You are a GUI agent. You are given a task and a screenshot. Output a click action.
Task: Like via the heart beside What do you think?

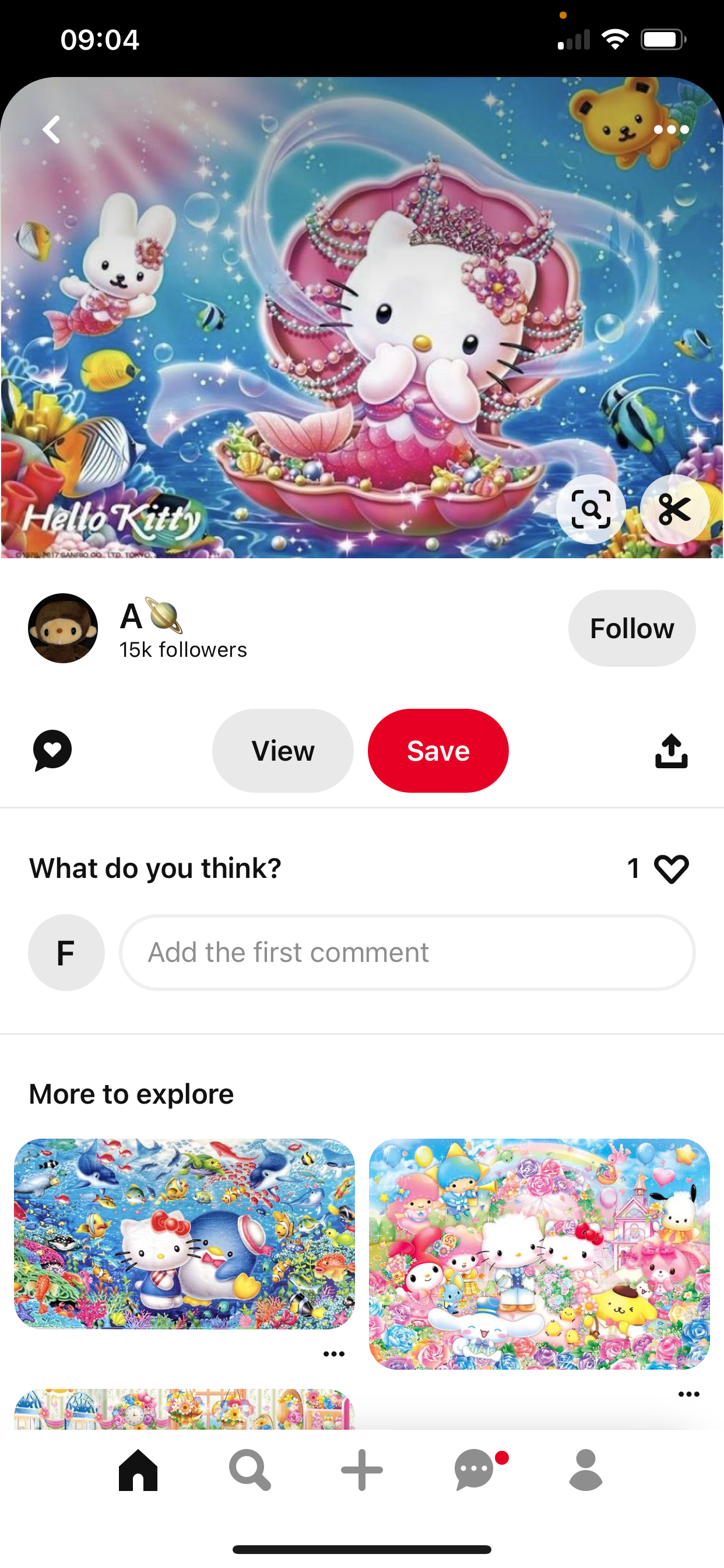[671, 869]
